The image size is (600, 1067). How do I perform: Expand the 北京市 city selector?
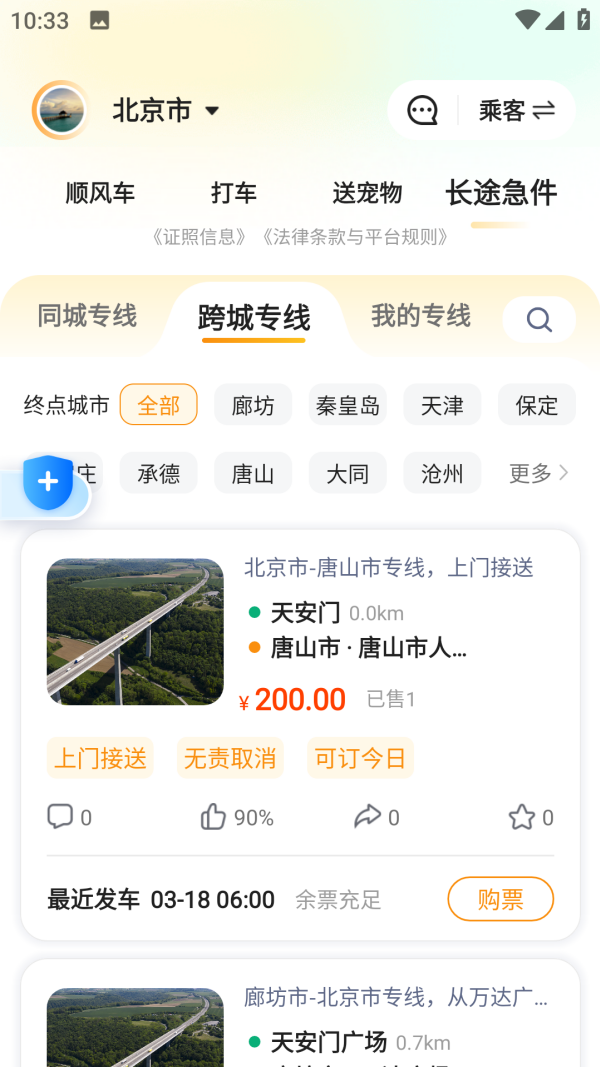(166, 110)
